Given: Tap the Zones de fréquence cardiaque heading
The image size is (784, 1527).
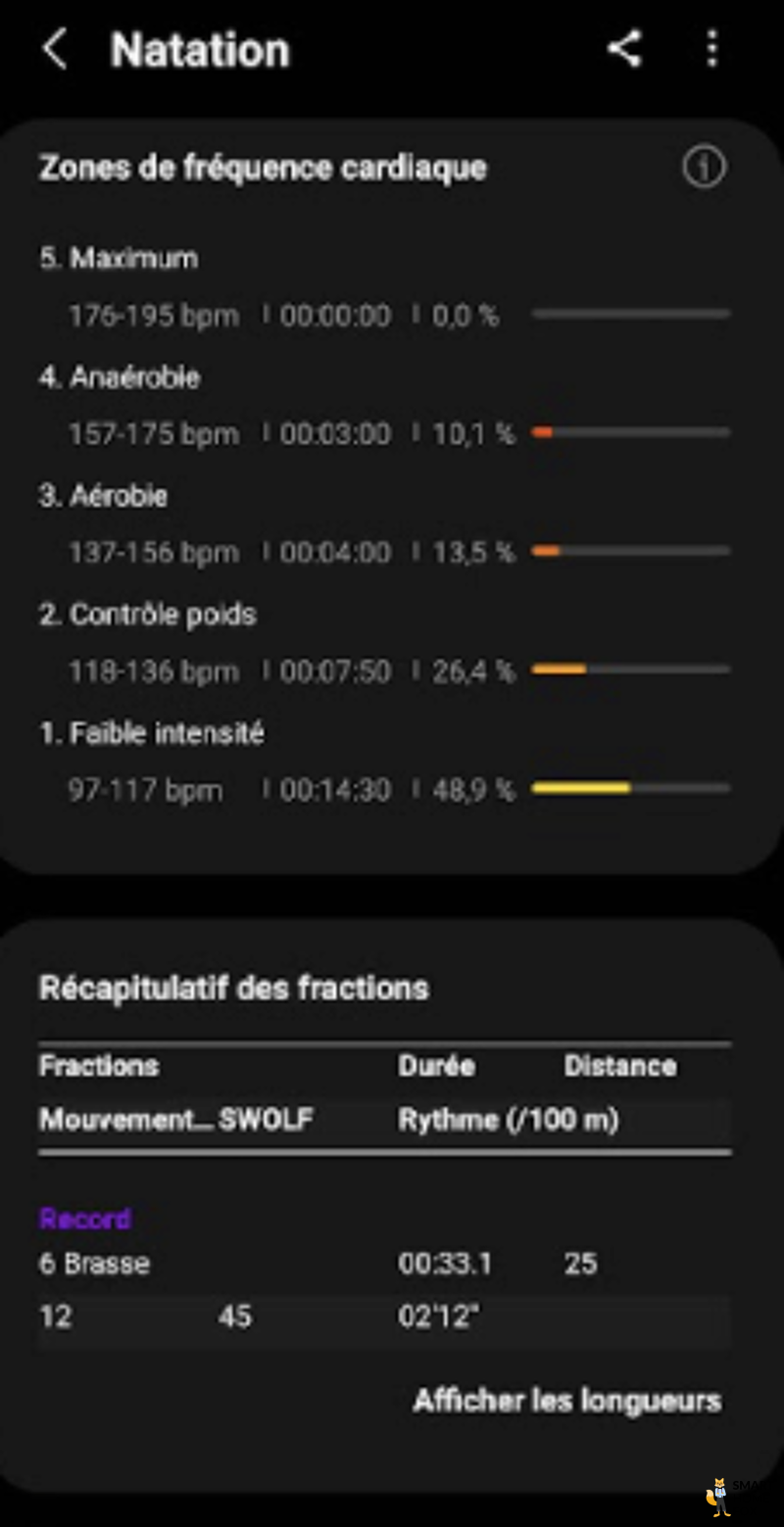Looking at the screenshot, I should coord(263,168).
